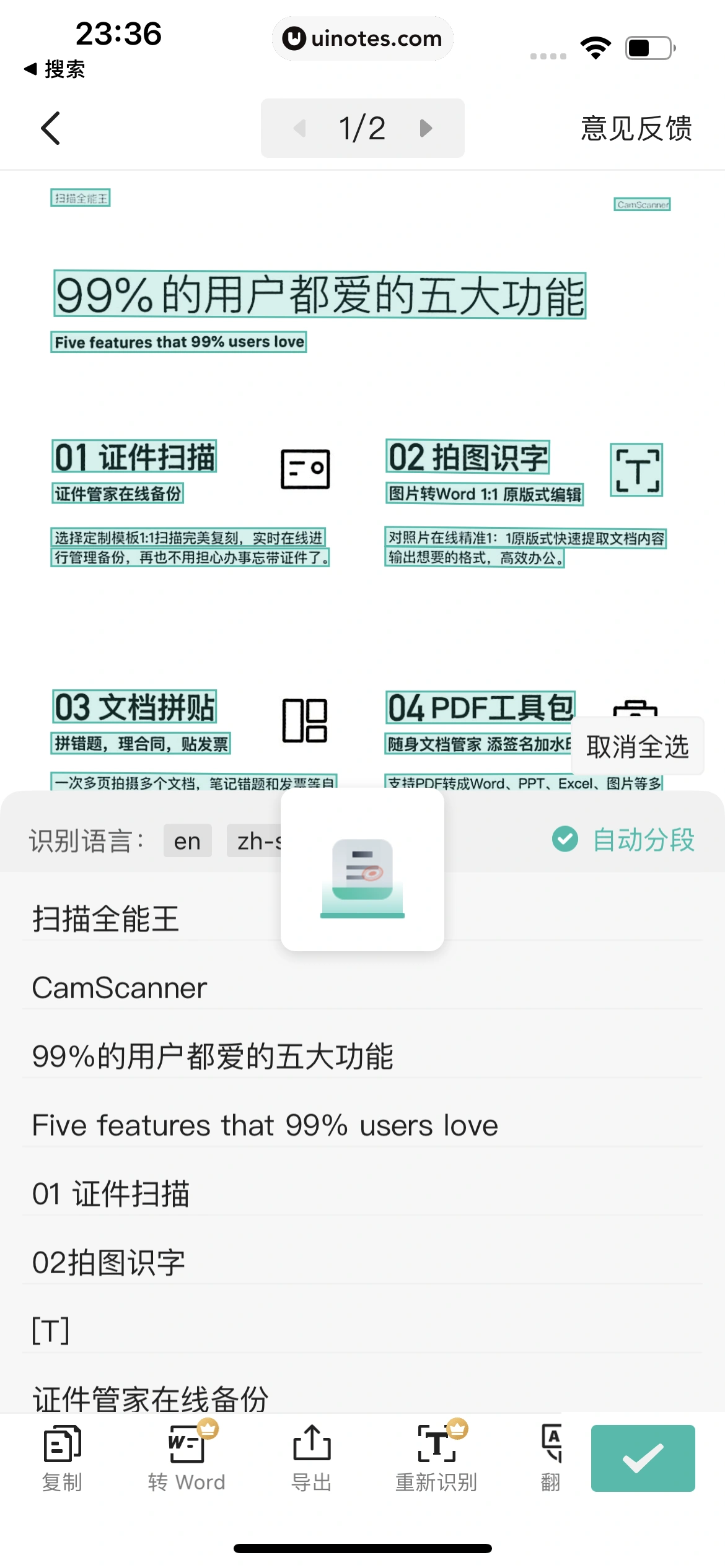Go back using the top-left arrow

coord(51,128)
